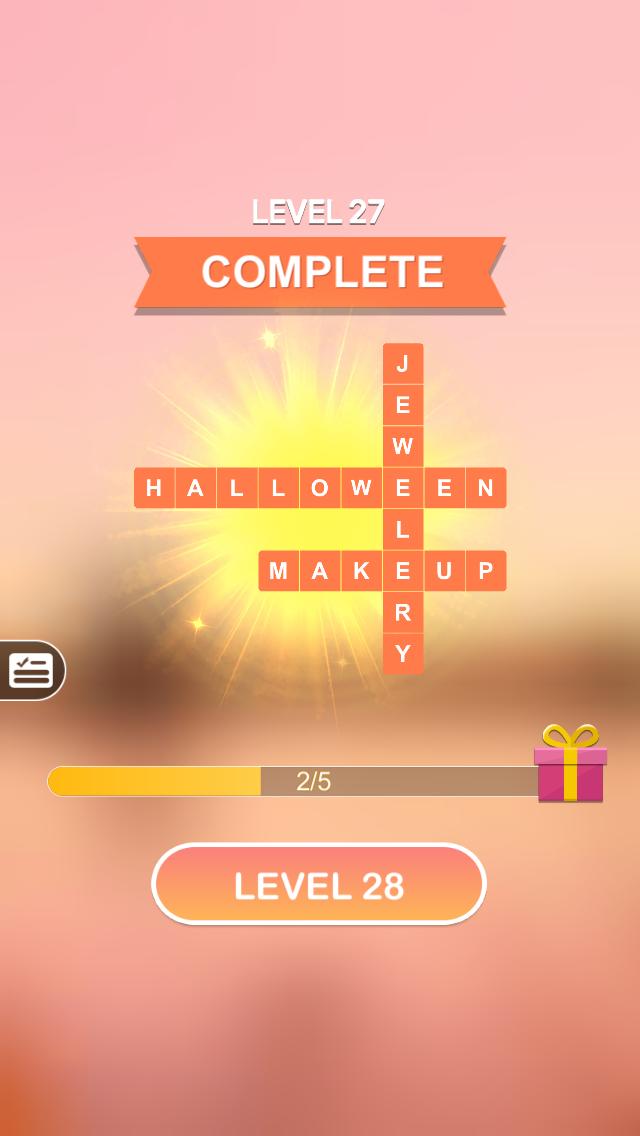The width and height of the screenshot is (640, 1136).
Task: Continue to Level 28
Action: pyautogui.click(x=318, y=885)
